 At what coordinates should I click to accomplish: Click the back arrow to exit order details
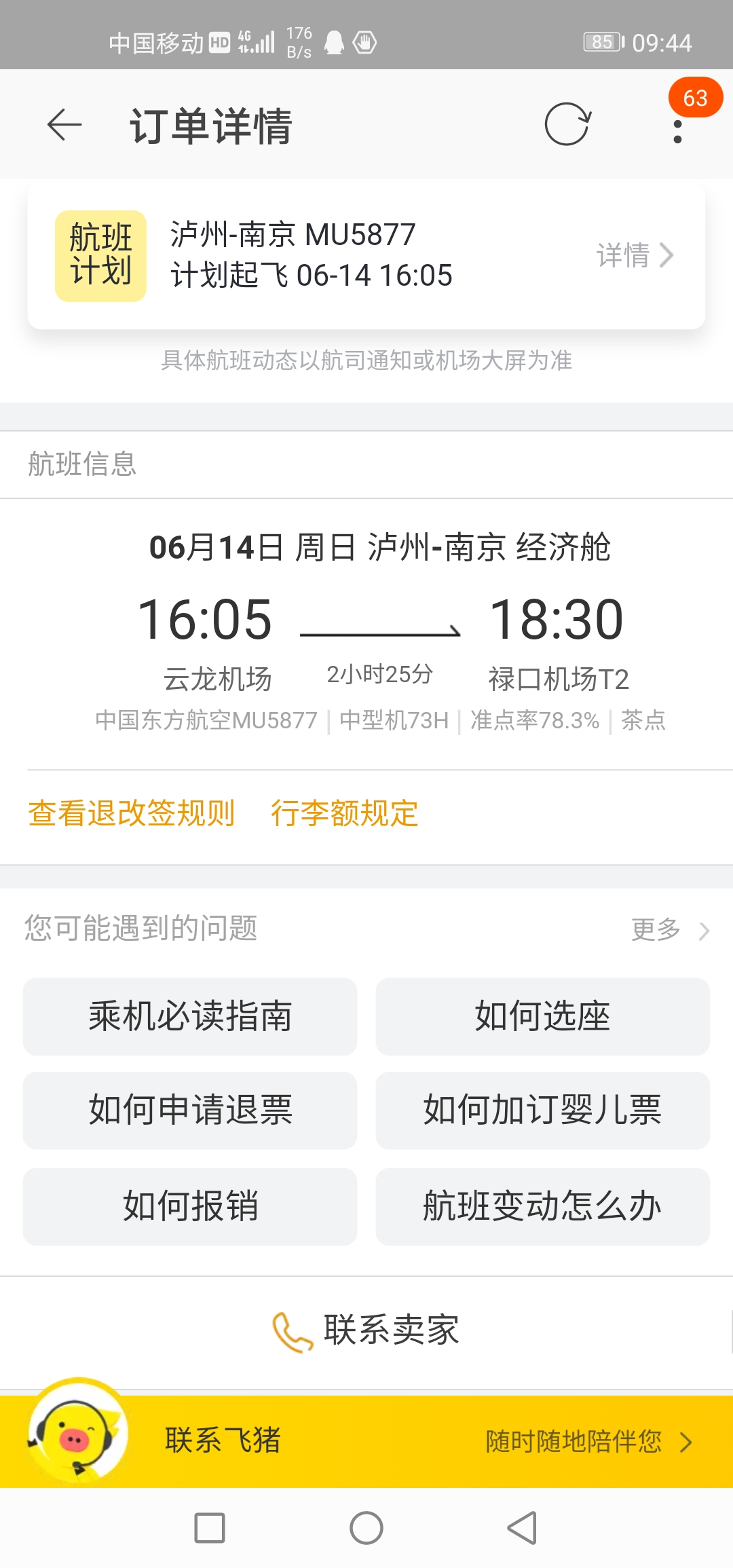(x=63, y=125)
